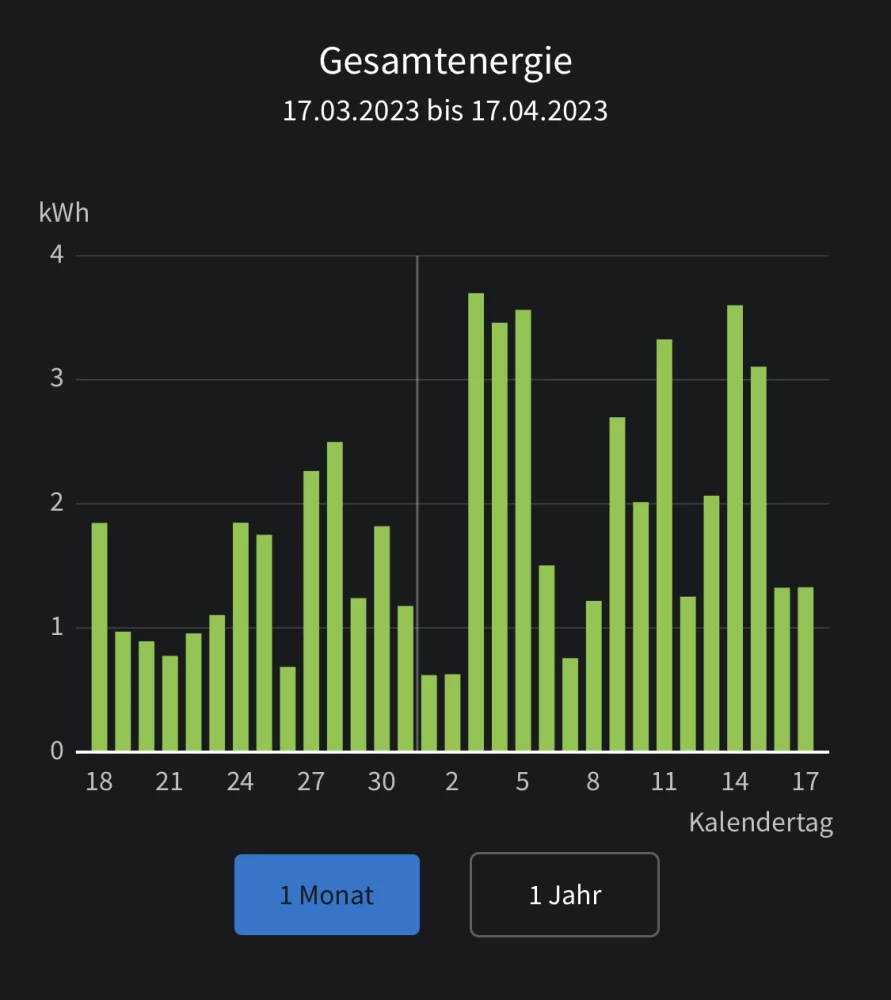Viewport: 891px width, 1000px height.
Task: Switch to the 1 Jahr view
Action: pyautogui.click(x=565, y=894)
